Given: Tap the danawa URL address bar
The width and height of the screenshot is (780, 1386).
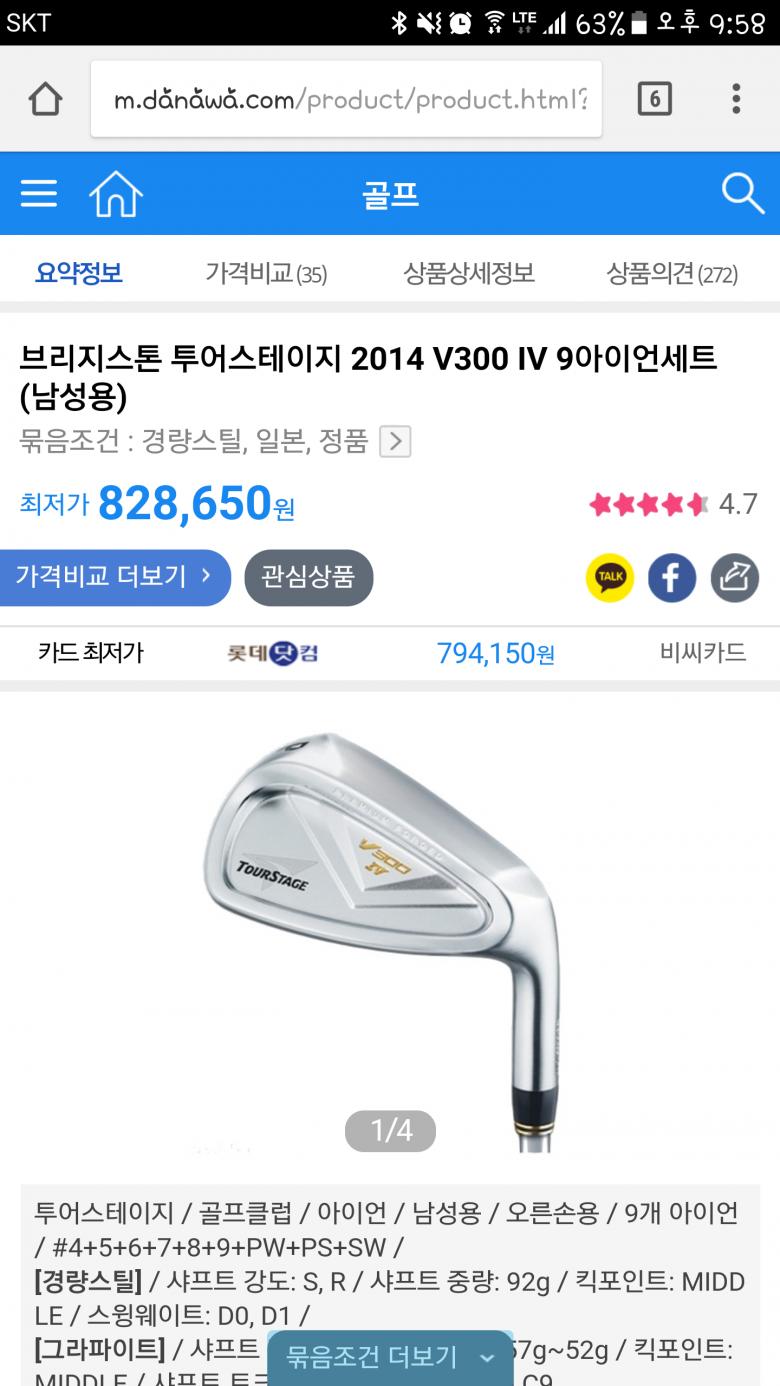Looking at the screenshot, I should click(x=346, y=99).
